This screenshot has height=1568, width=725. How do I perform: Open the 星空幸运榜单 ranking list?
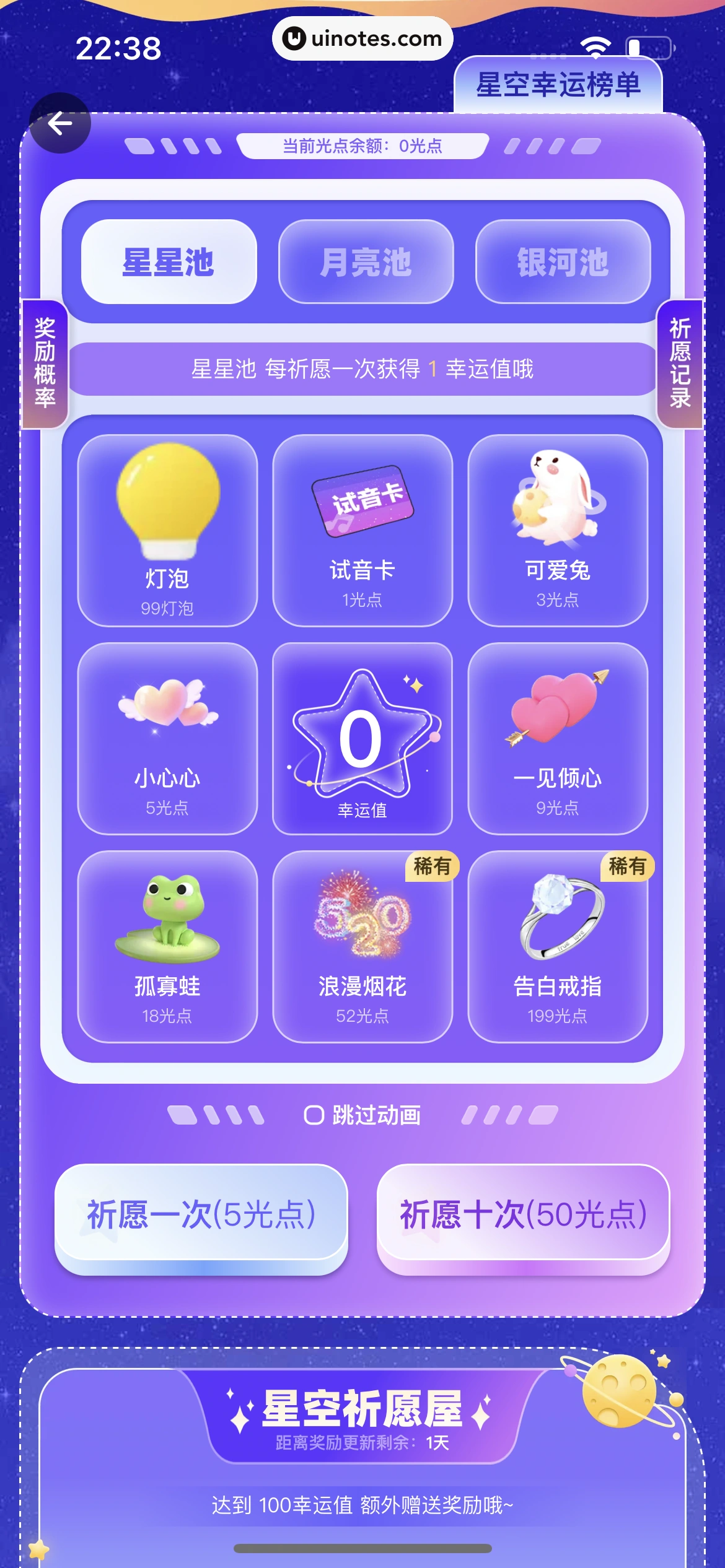558,87
